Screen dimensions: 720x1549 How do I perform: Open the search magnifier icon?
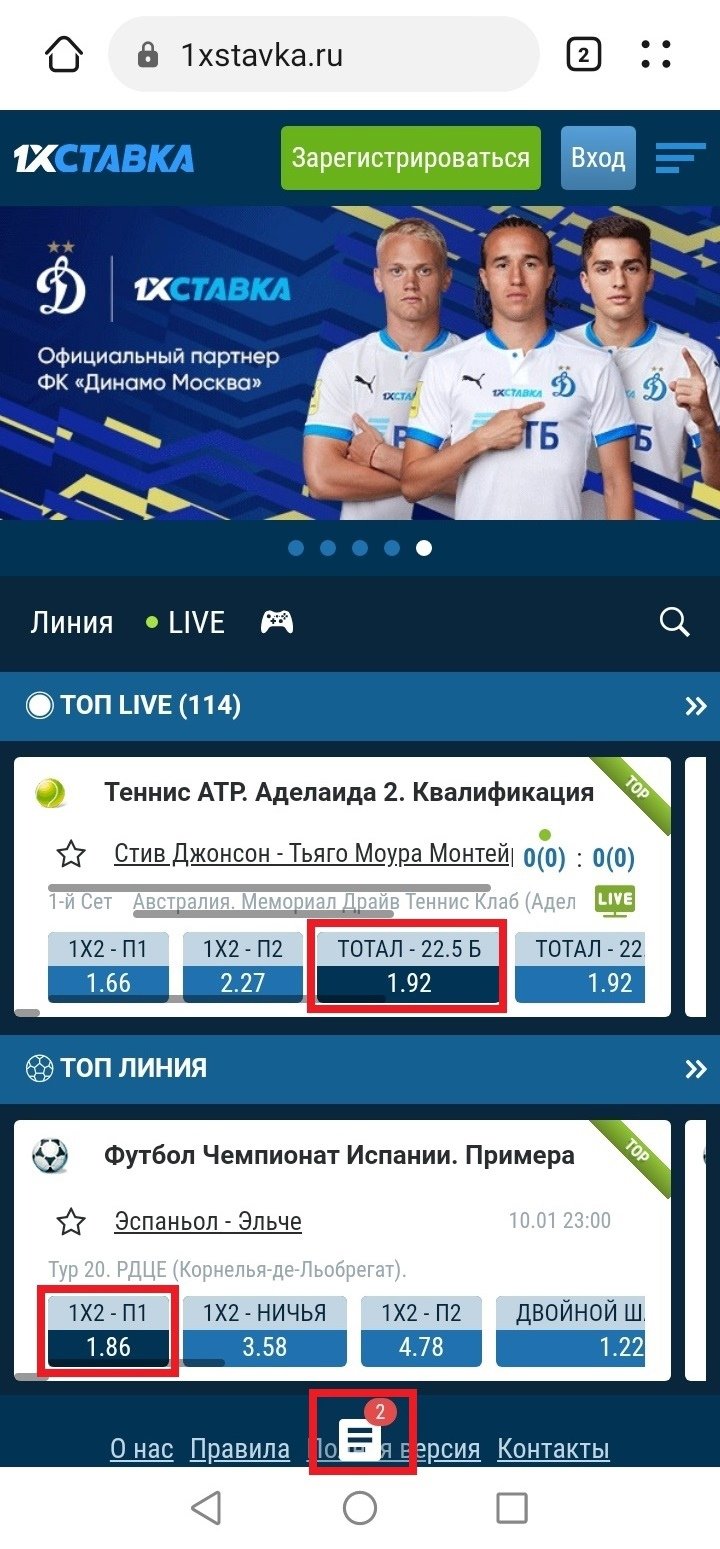pyautogui.click(x=675, y=623)
